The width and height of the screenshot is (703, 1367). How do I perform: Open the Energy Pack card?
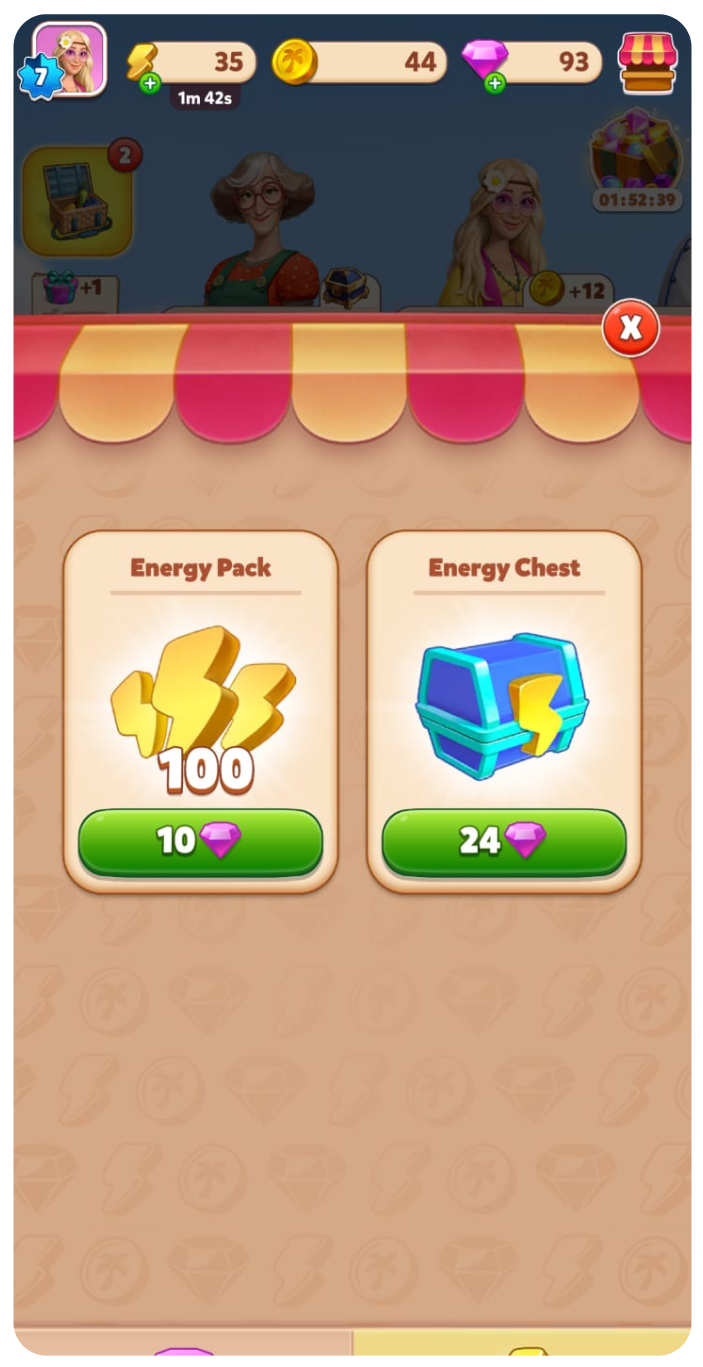click(200, 700)
